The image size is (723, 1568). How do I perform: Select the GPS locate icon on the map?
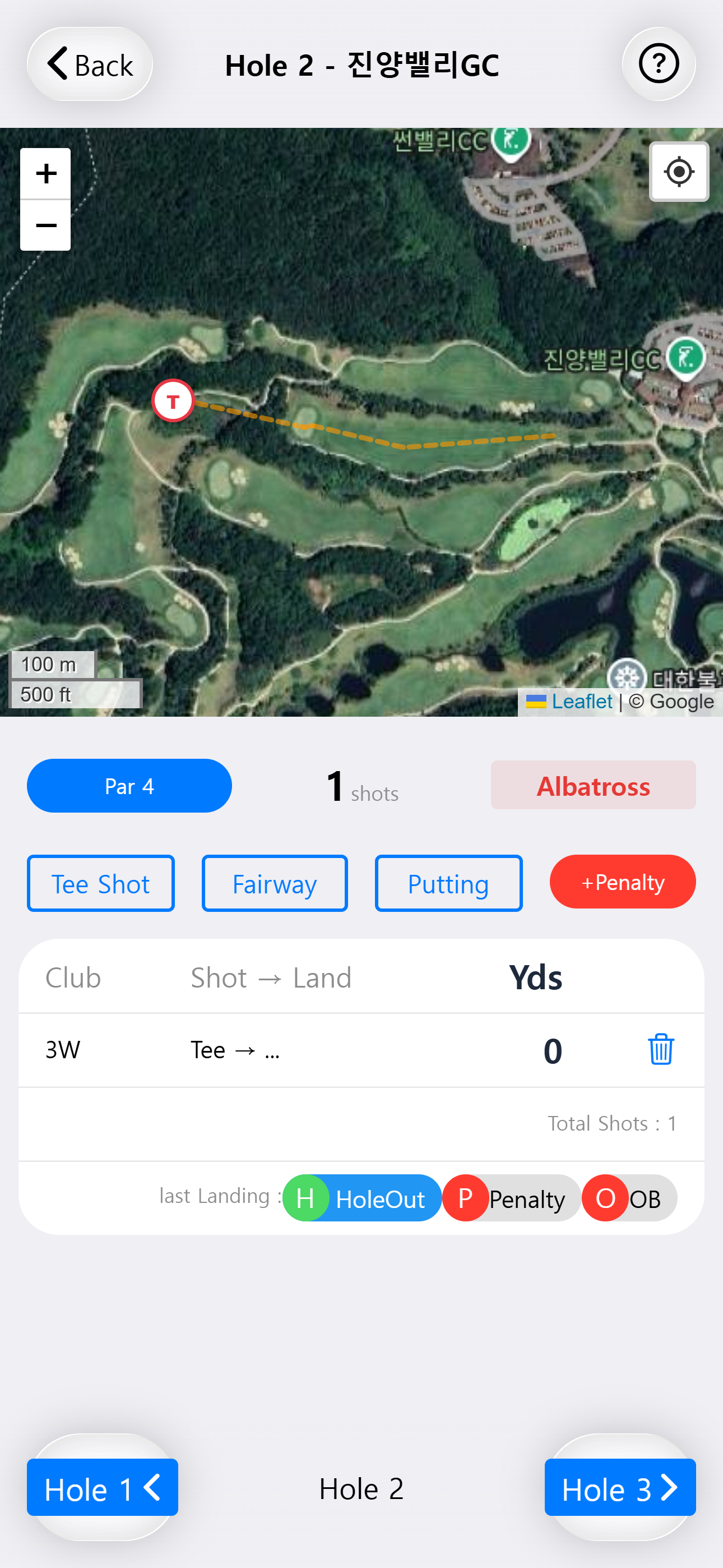[x=679, y=172]
